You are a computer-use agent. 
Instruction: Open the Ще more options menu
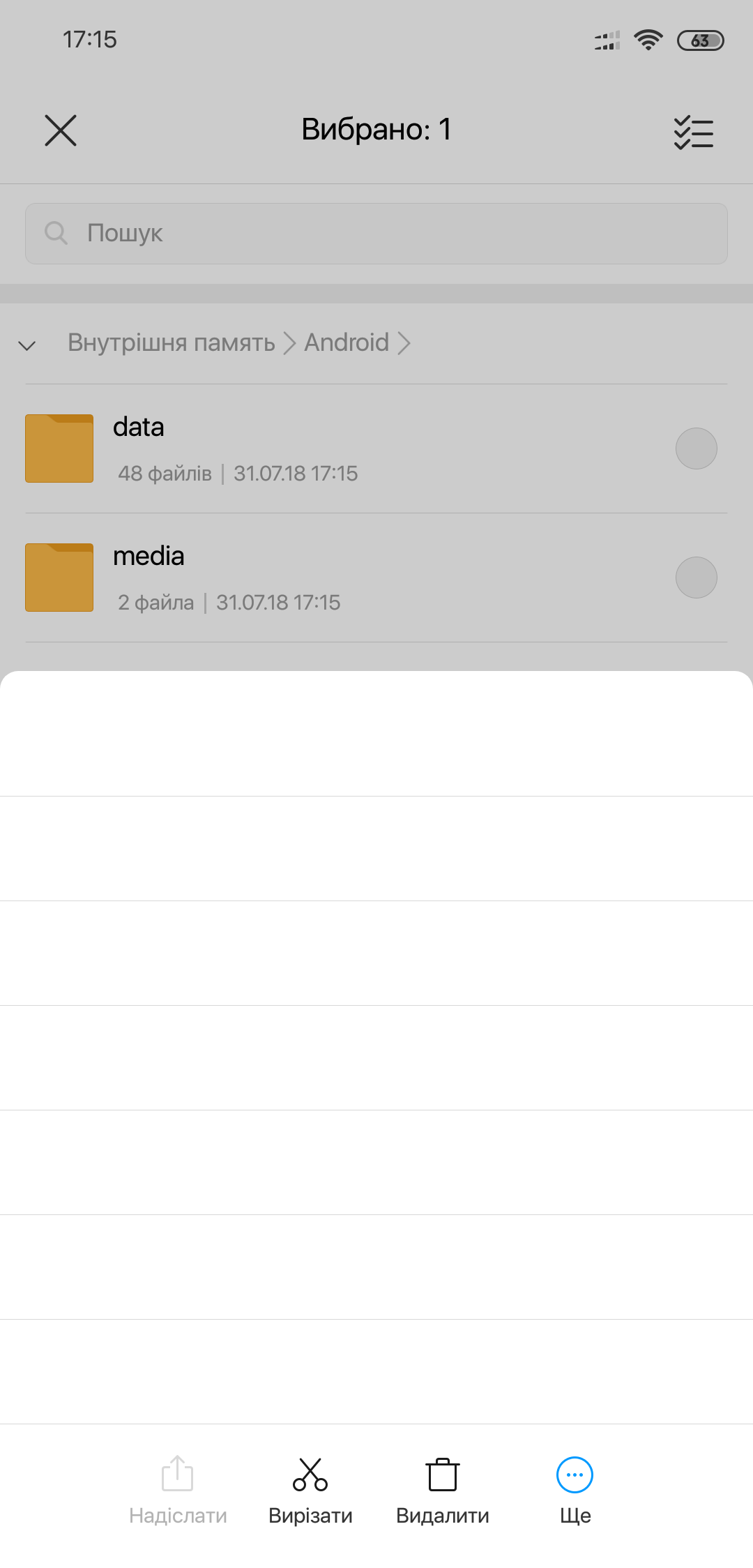click(x=575, y=1489)
